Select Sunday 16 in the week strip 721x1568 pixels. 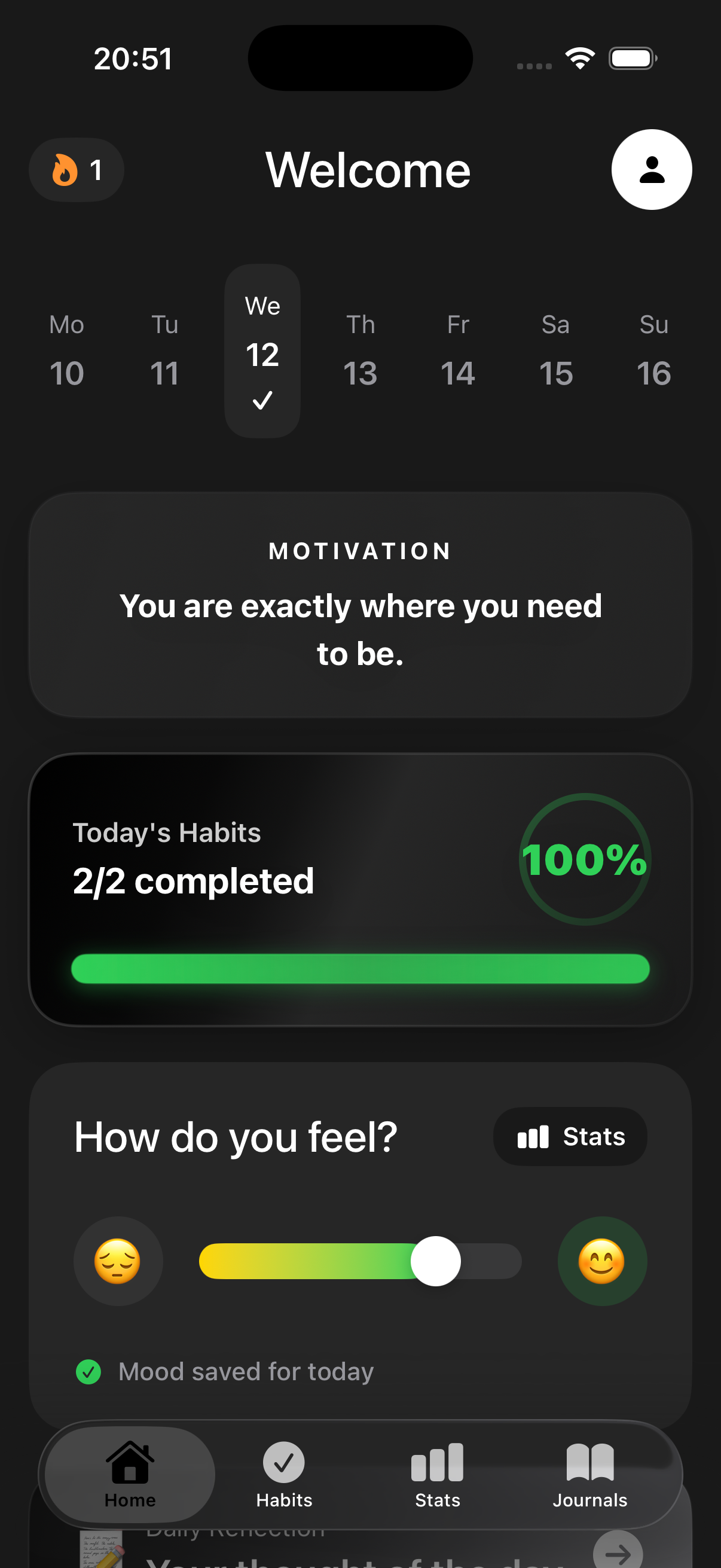tap(653, 350)
